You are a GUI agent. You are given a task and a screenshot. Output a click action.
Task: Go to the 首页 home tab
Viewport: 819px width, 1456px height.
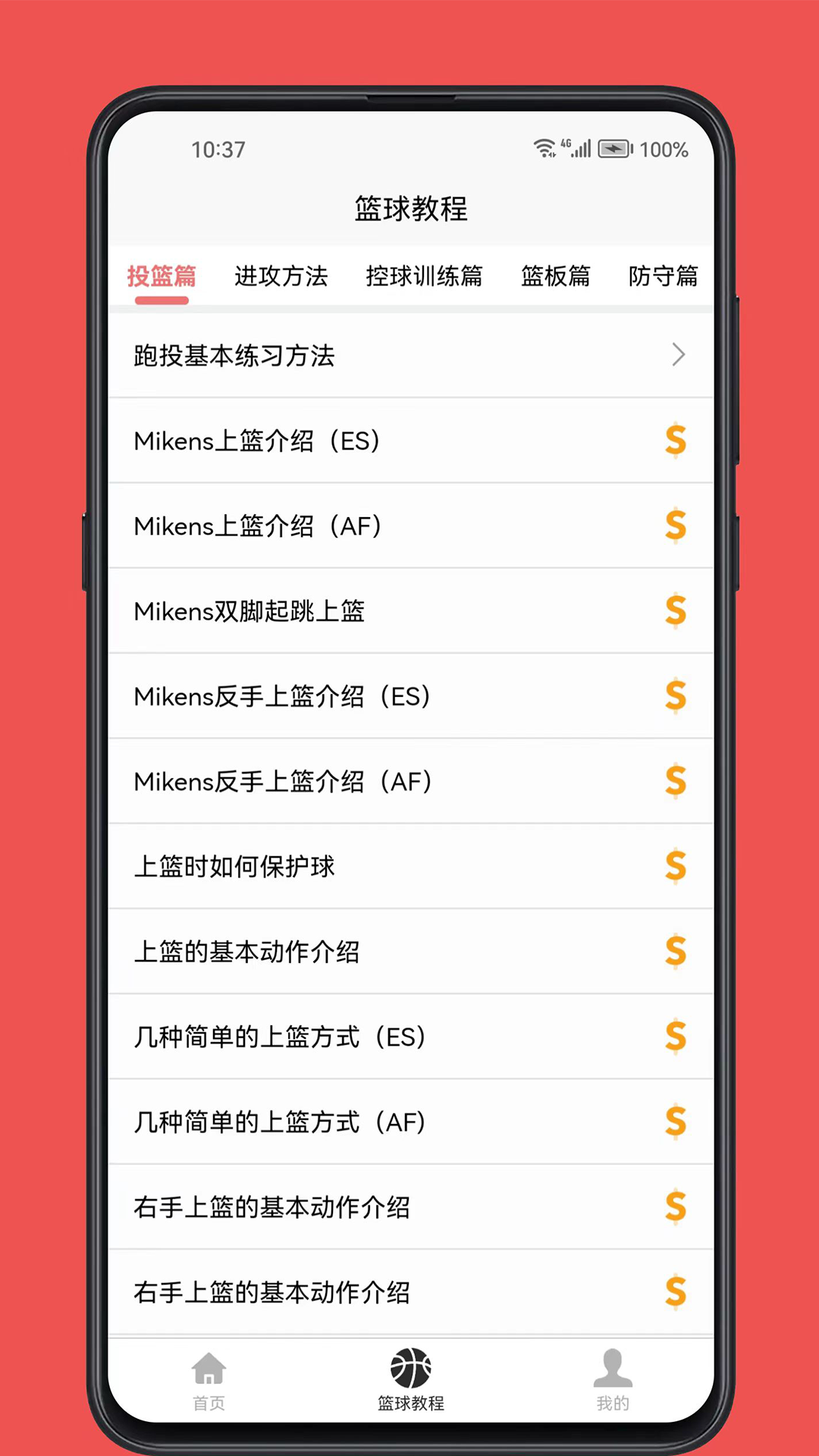tap(209, 1381)
